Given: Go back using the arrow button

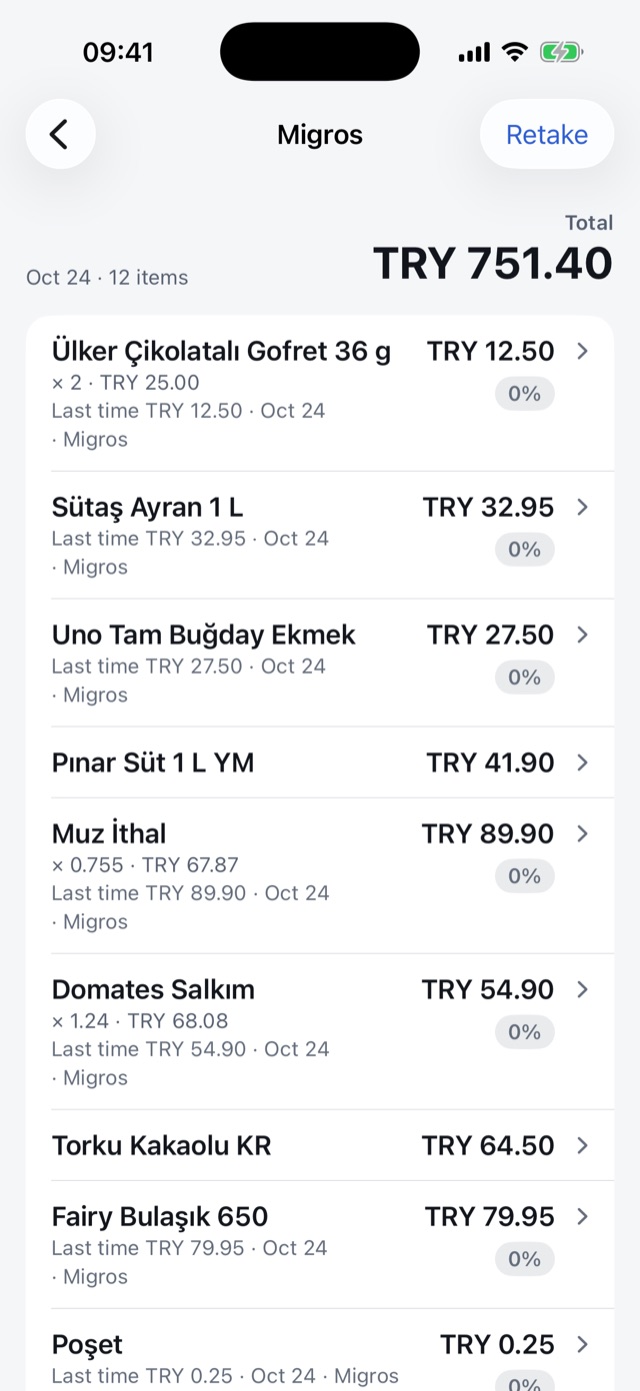Looking at the screenshot, I should tap(60, 134).
